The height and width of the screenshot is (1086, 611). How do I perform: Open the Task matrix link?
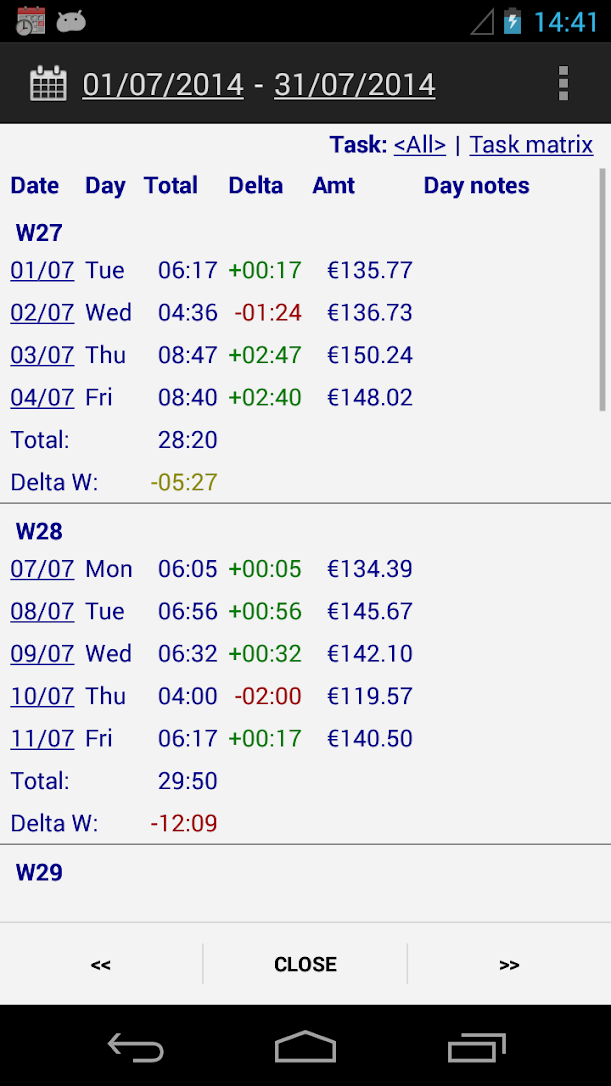tap(531, 145)
